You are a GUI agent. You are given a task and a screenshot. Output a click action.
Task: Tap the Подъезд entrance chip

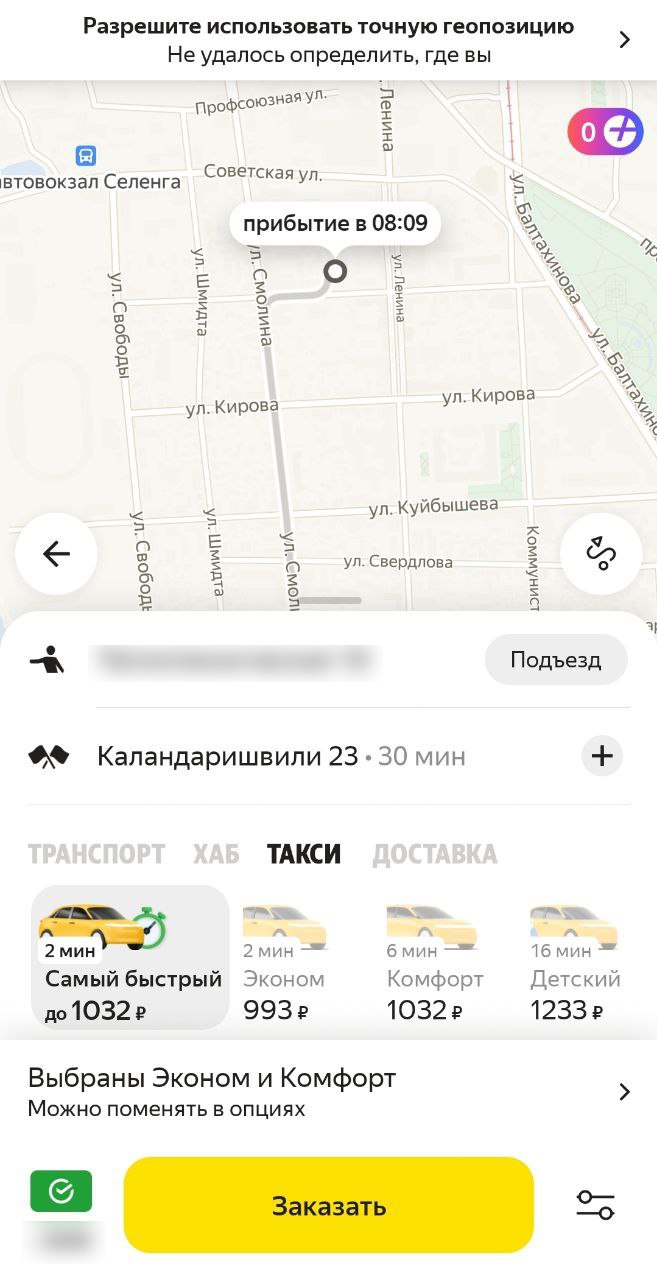(555, 660)
